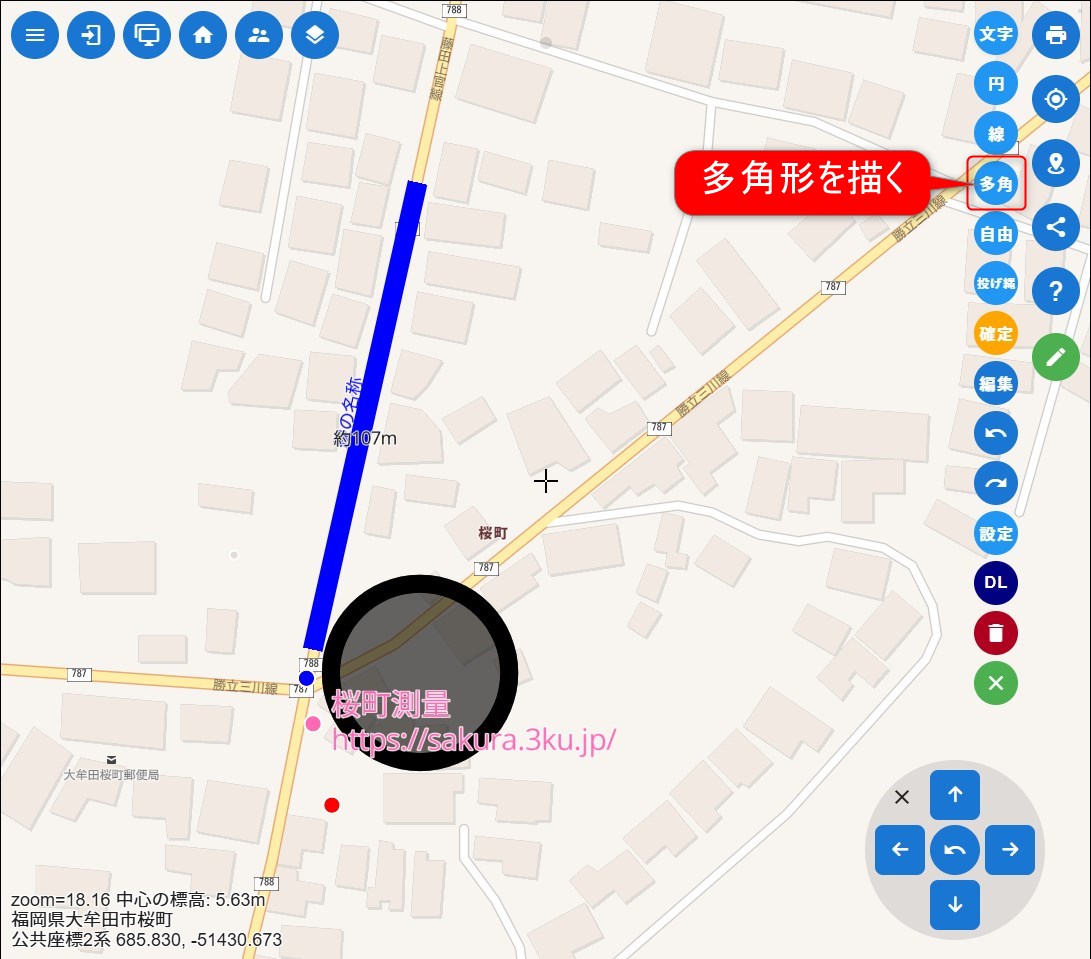Open the hamburger main menu
The image size is (1091, 959).
[35, 36]
